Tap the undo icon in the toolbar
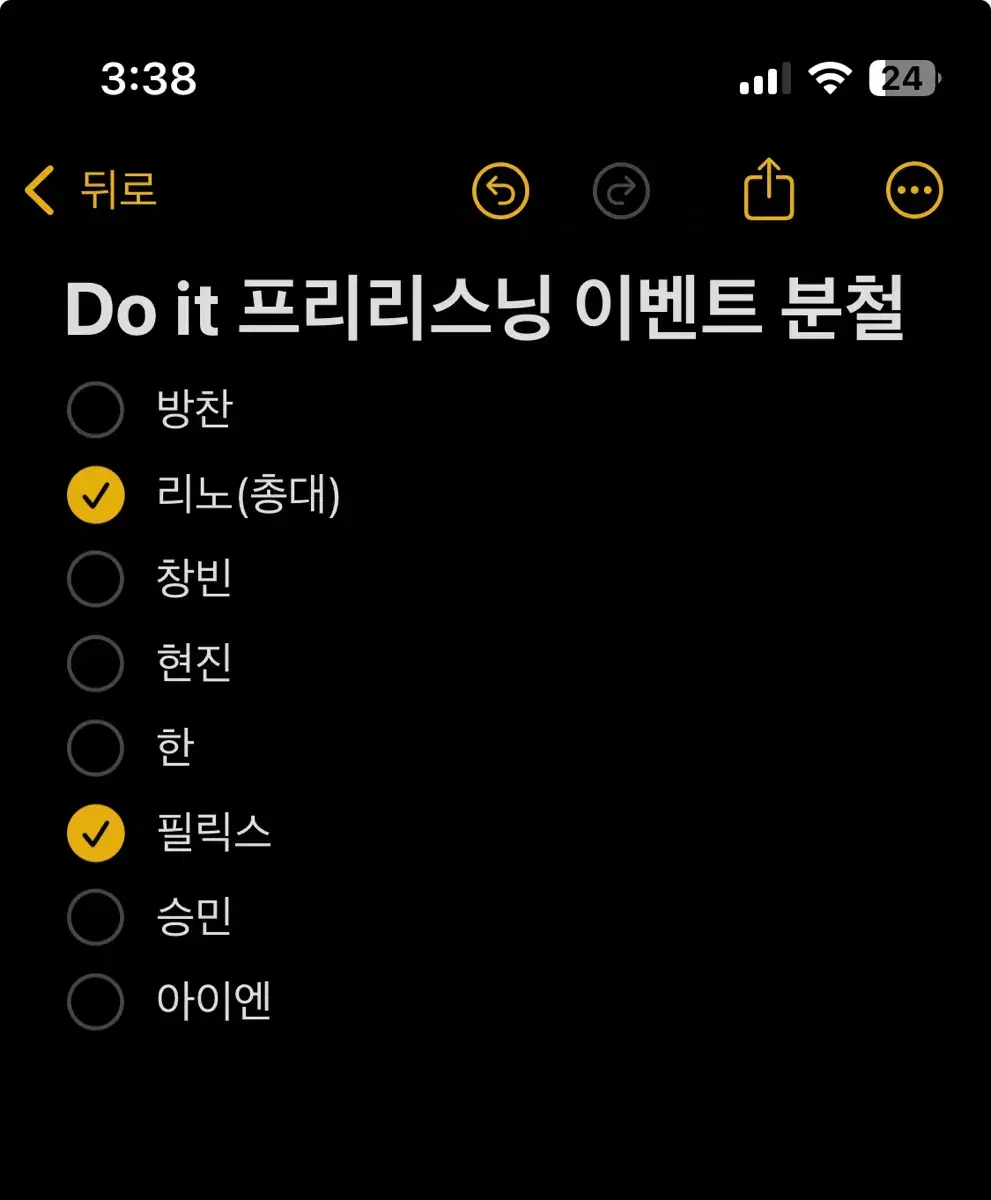The width and height of the screenshot is (991, 1200). click(501, 191)
